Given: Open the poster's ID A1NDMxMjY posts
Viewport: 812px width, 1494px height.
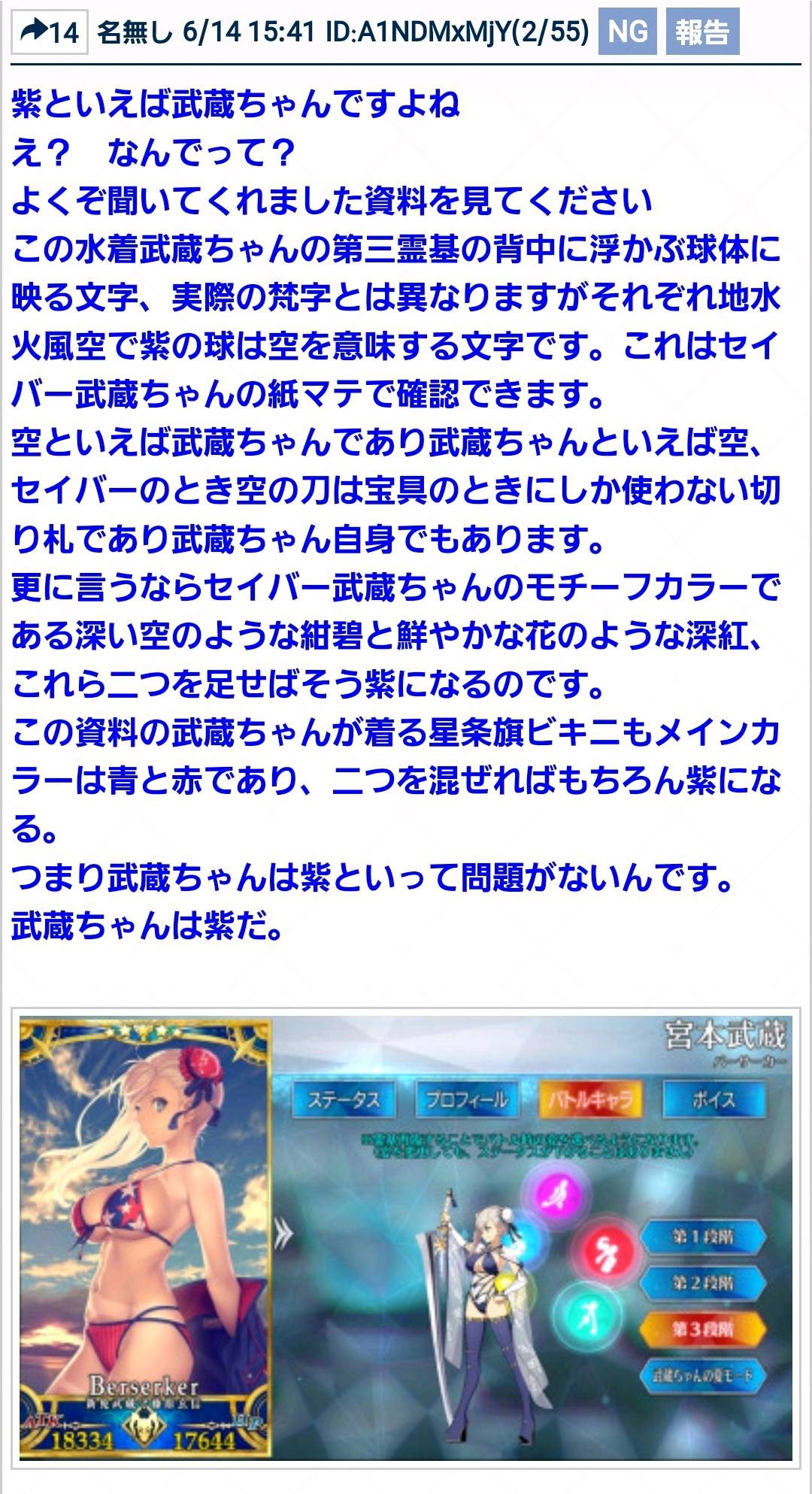Looking at the screenshot, I should (x=456, y=32).
